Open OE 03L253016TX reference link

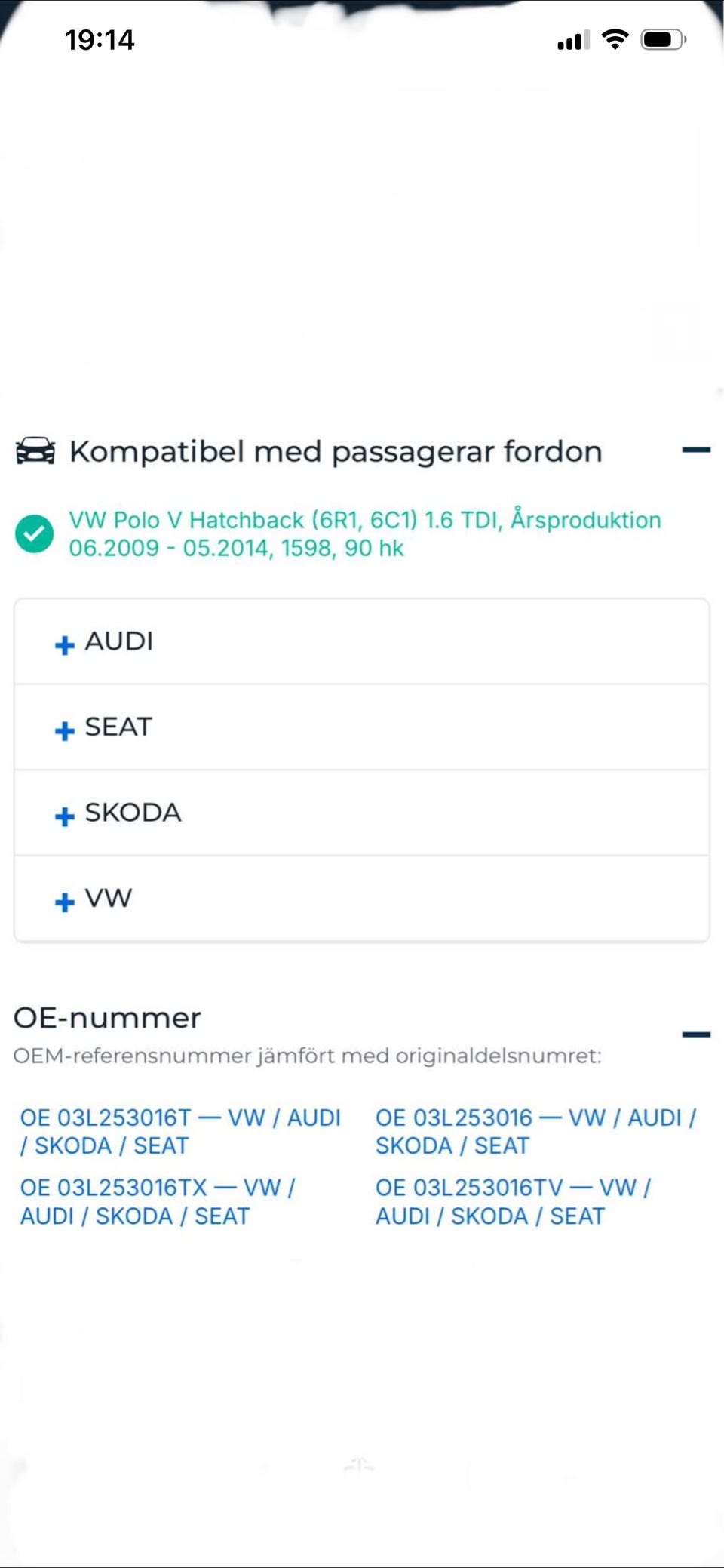click(x=158, y=1202)
